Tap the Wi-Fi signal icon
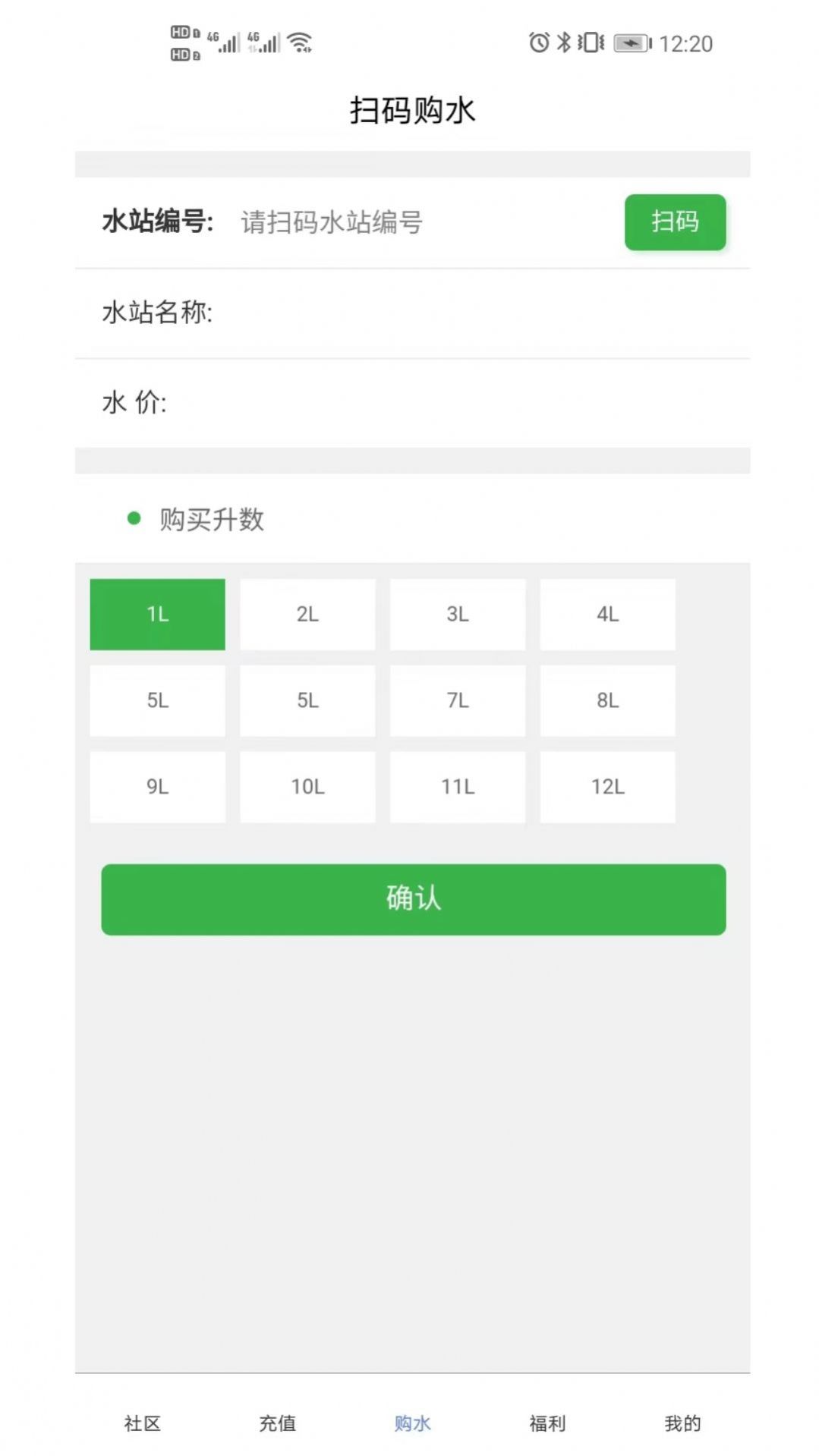The image size is (819, 1456). (x=301, y=42)
